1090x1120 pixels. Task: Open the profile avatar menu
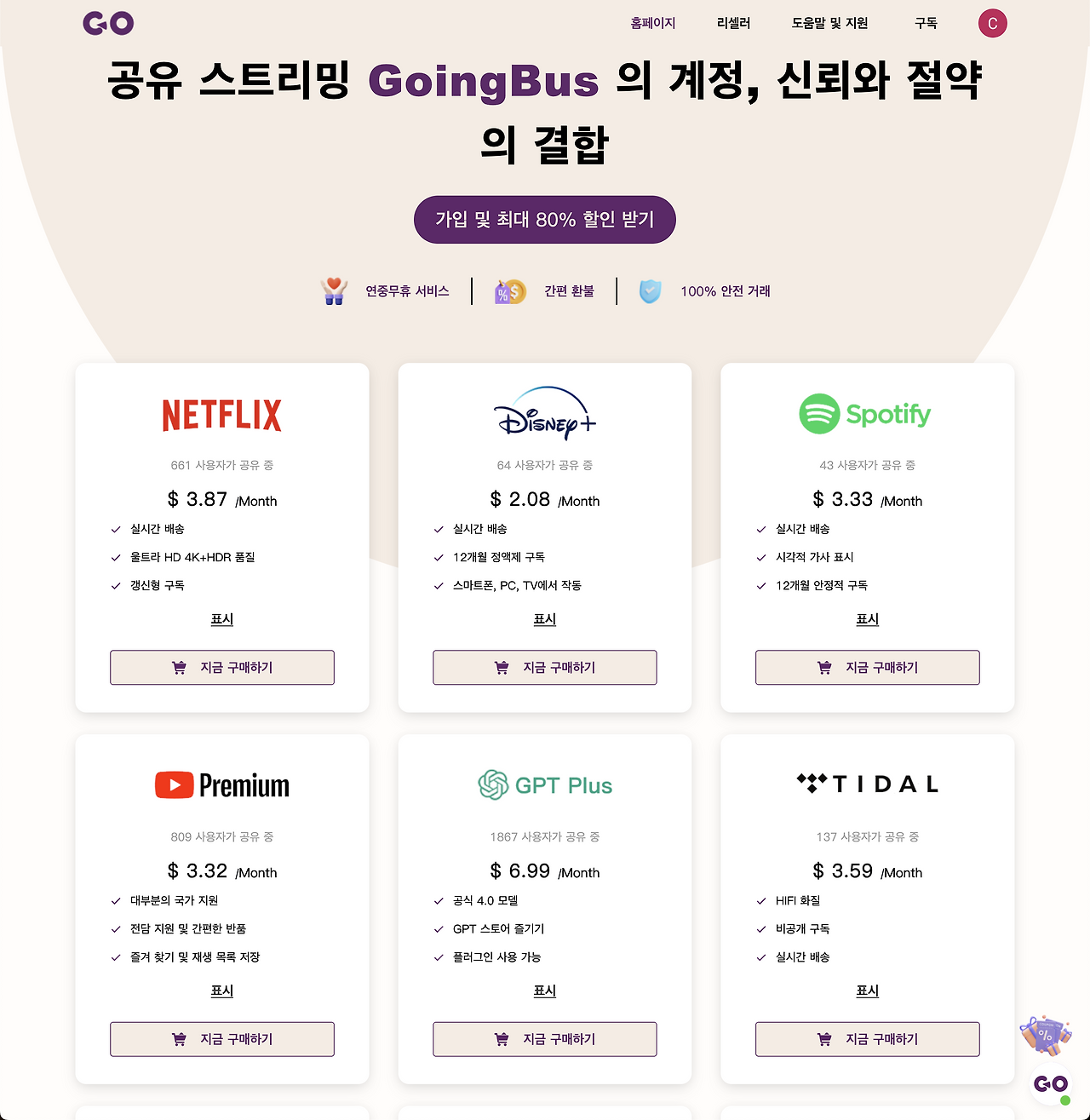point(992,23)
